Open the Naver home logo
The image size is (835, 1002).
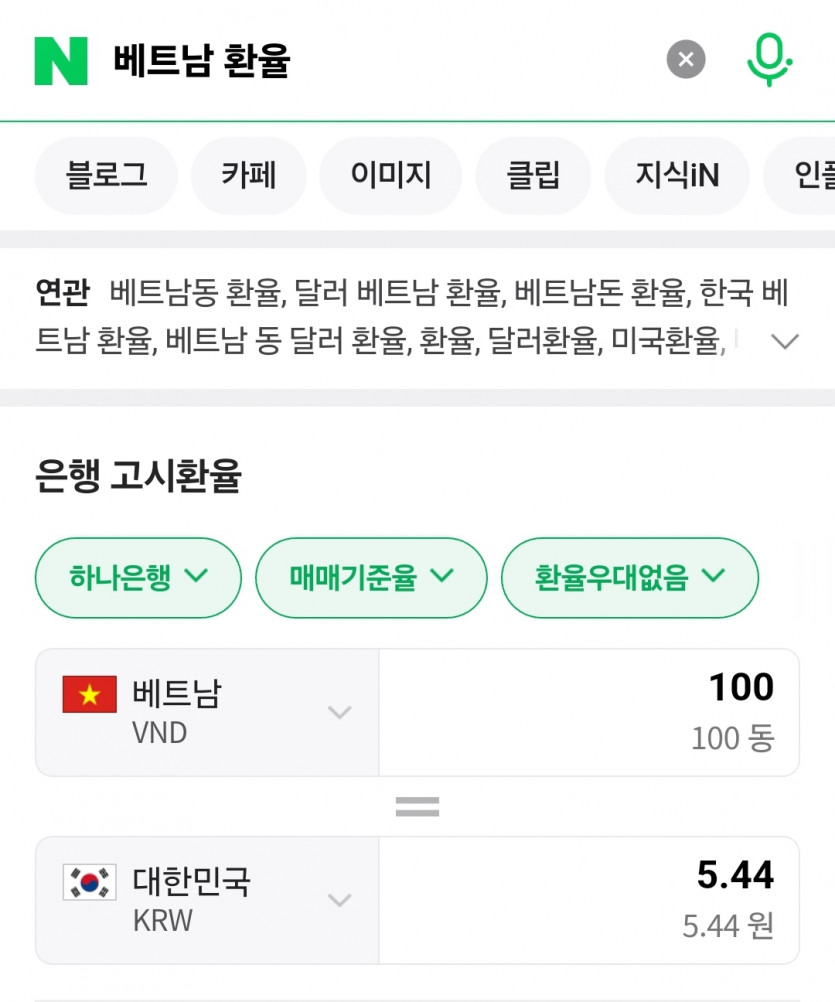coord(61,60)
